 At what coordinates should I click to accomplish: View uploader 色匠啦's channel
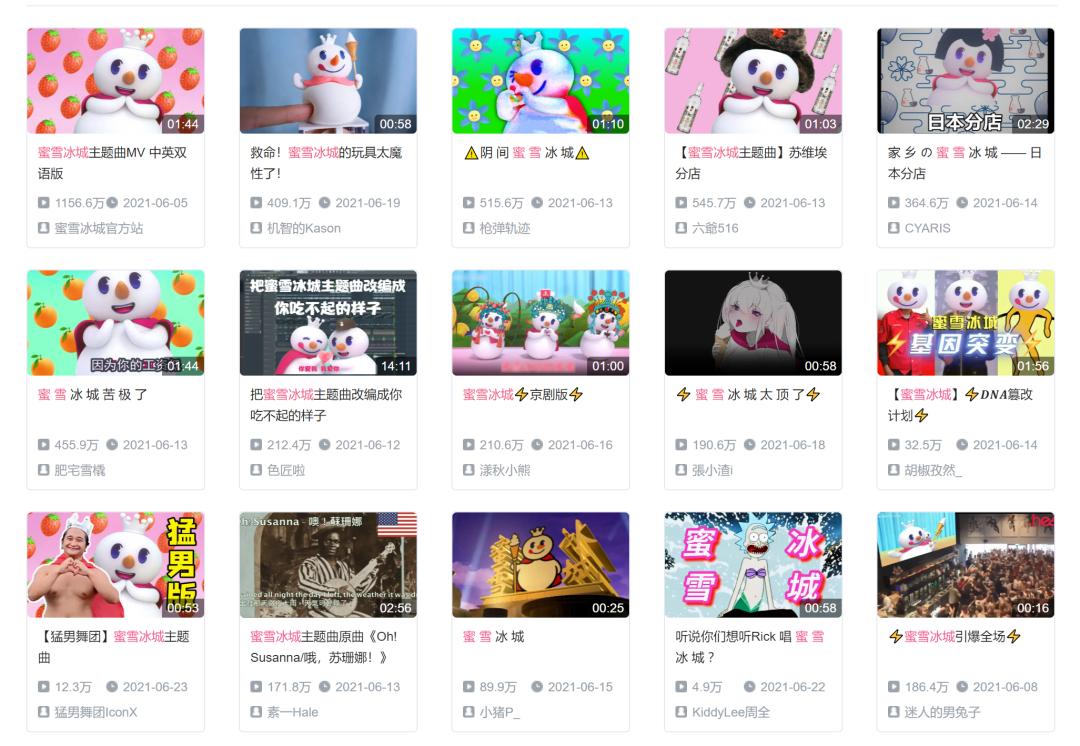(287, 470)
